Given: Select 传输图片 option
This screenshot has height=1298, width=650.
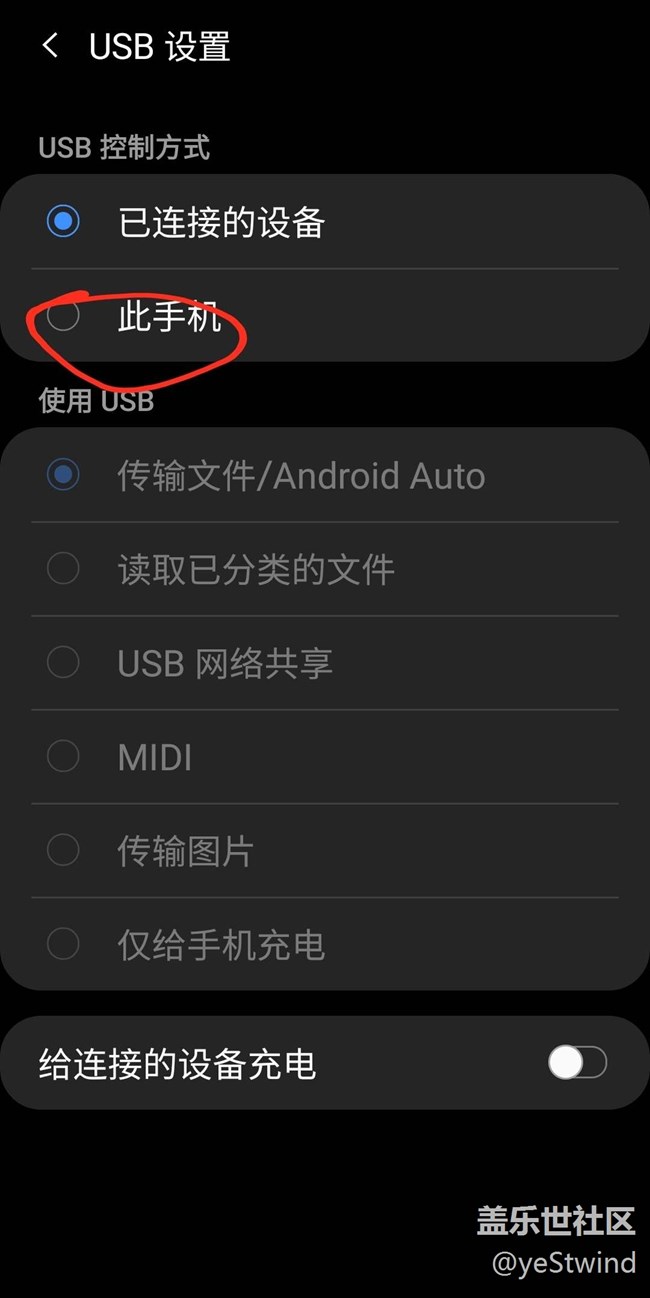Looking at the screenshot, I should [x=64, y=850].
